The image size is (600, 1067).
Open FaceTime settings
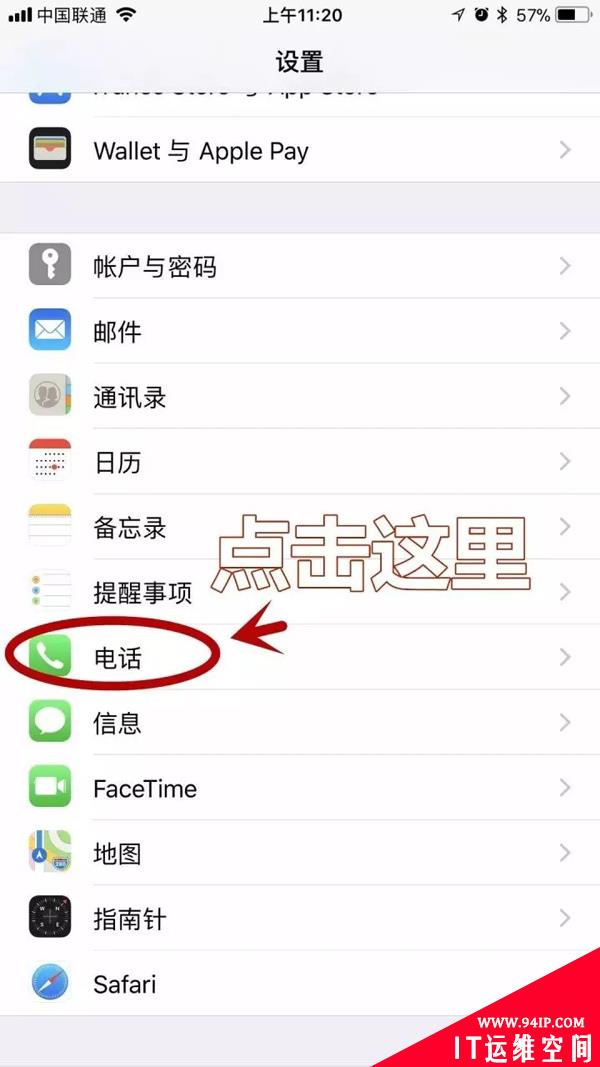(145, 788)
